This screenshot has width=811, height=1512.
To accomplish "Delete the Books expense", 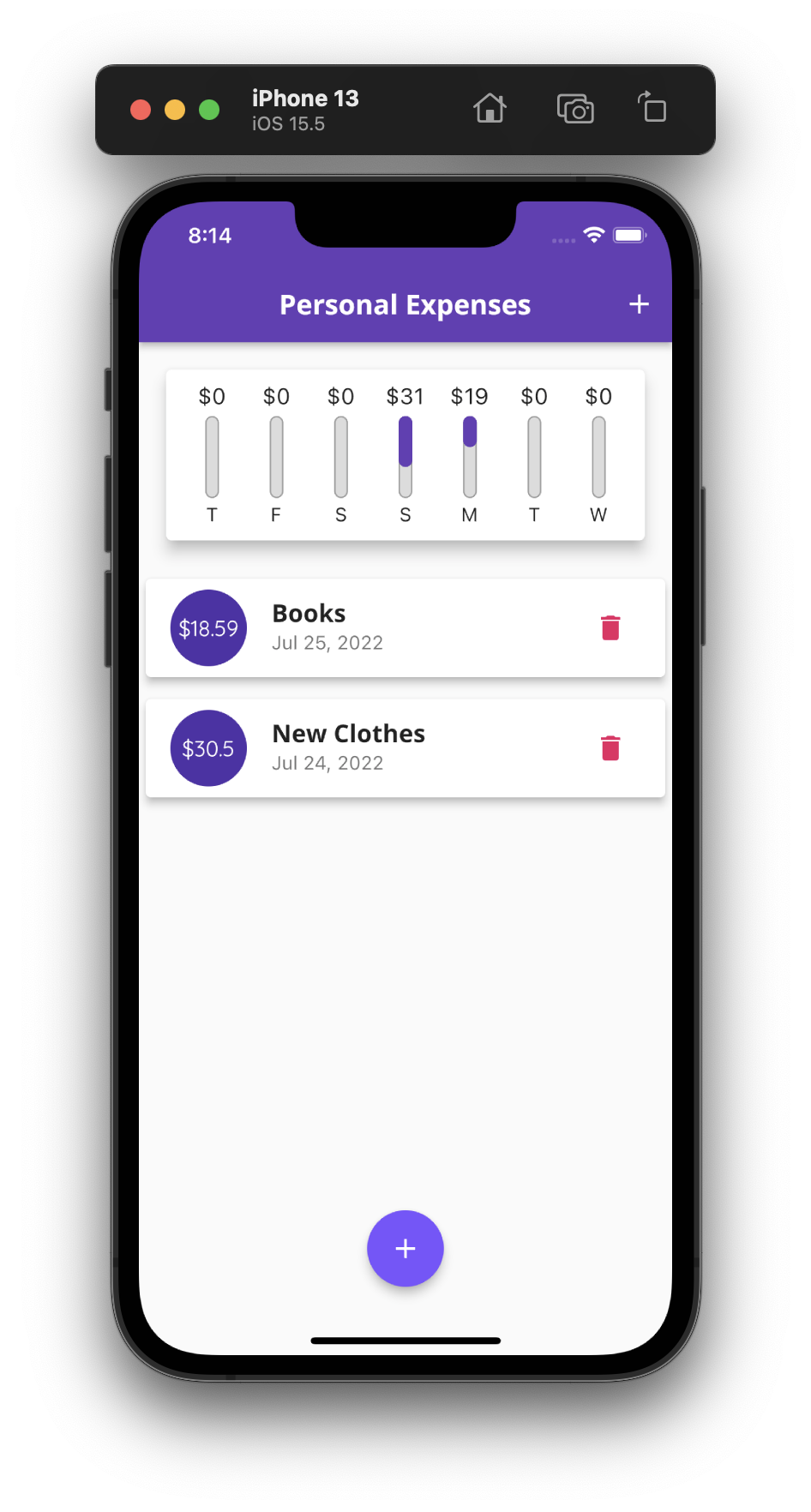I will (x=610, y=628).
